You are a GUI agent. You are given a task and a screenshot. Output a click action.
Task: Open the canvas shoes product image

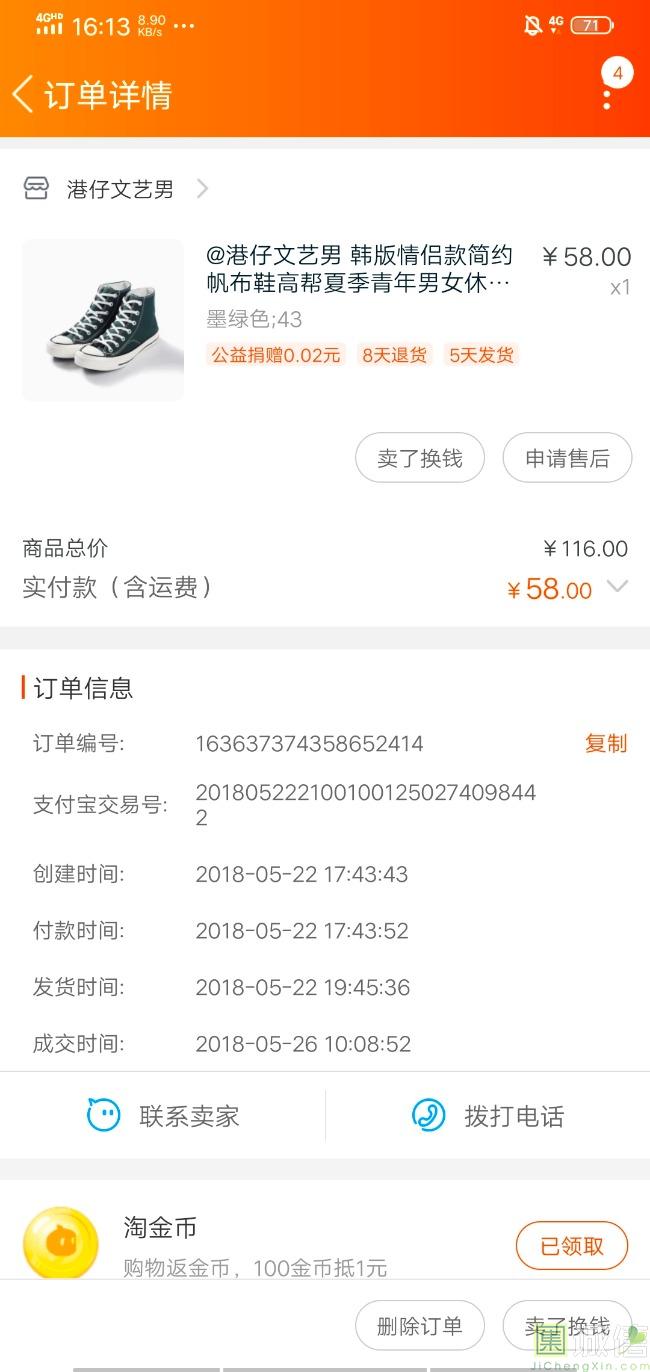103,320
